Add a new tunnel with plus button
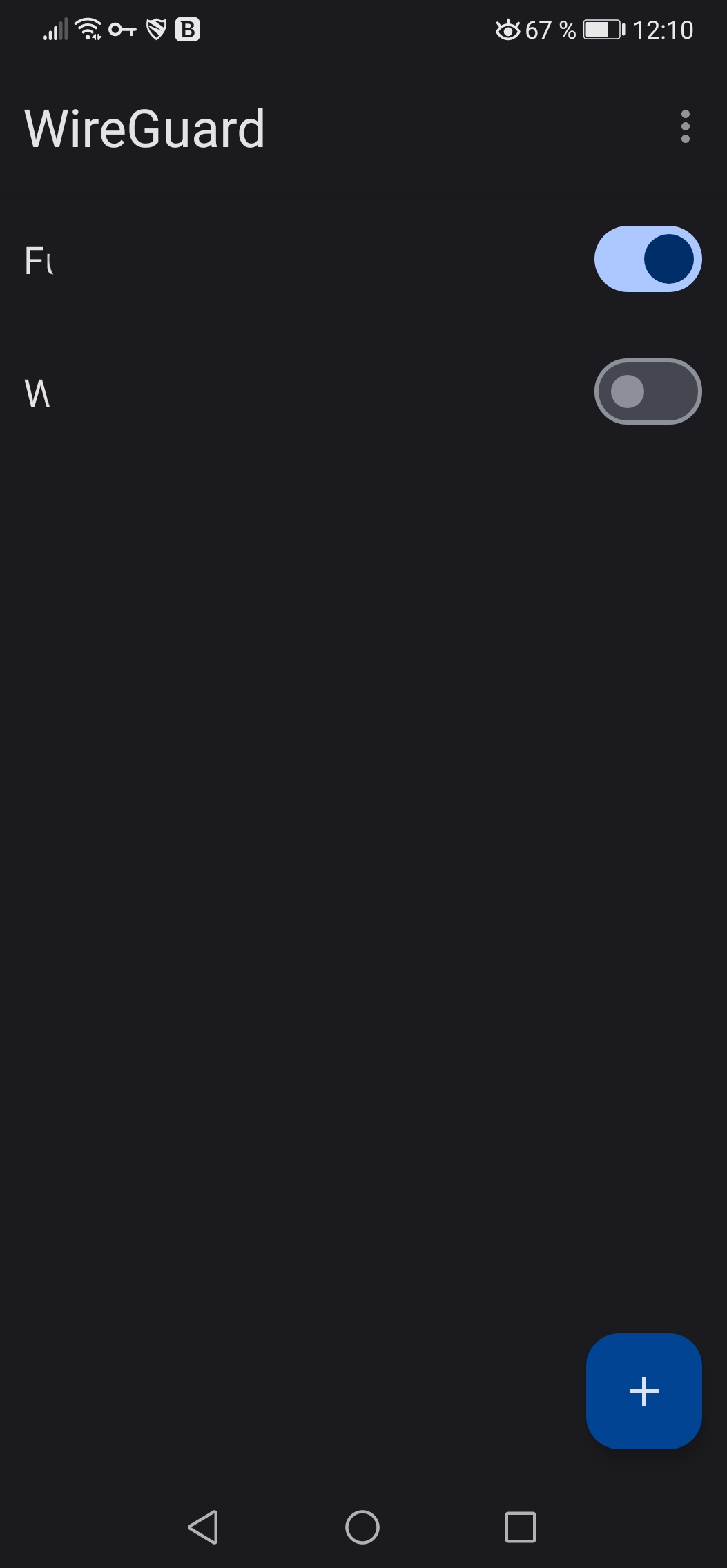This screenshot has height=1568, width=727. [643, 1391]
